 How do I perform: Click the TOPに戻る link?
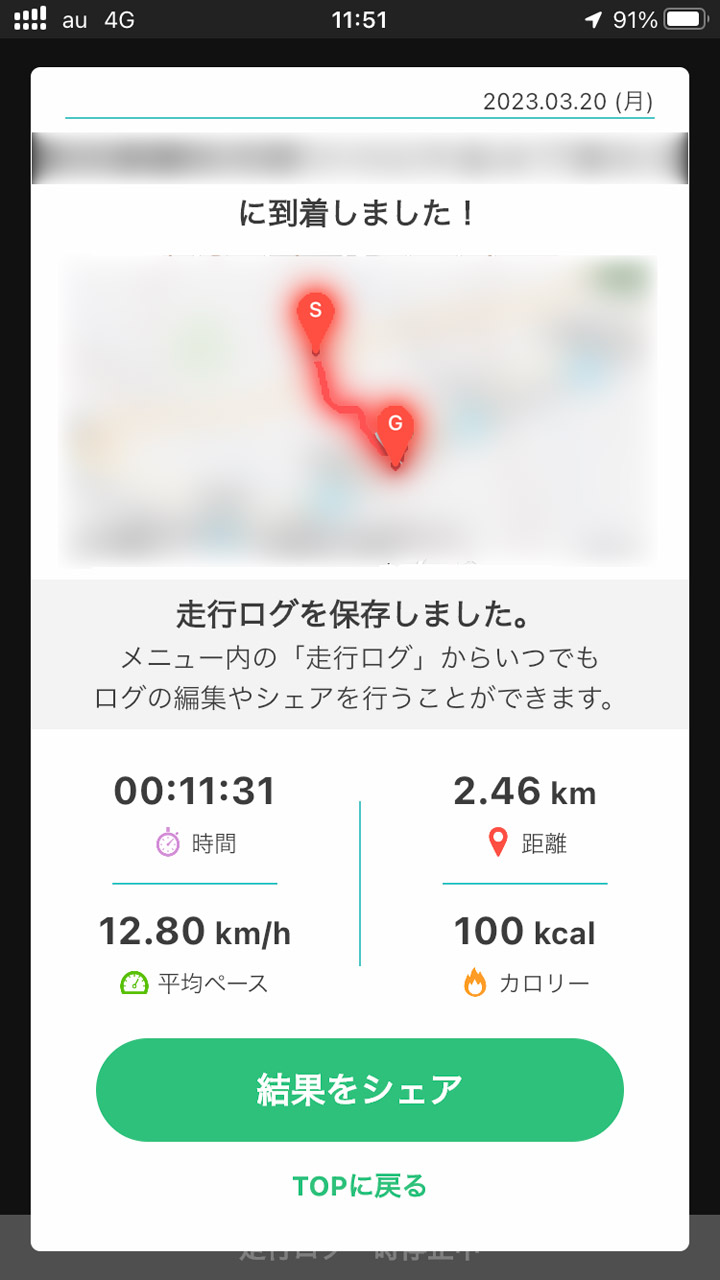(360, 1186)
